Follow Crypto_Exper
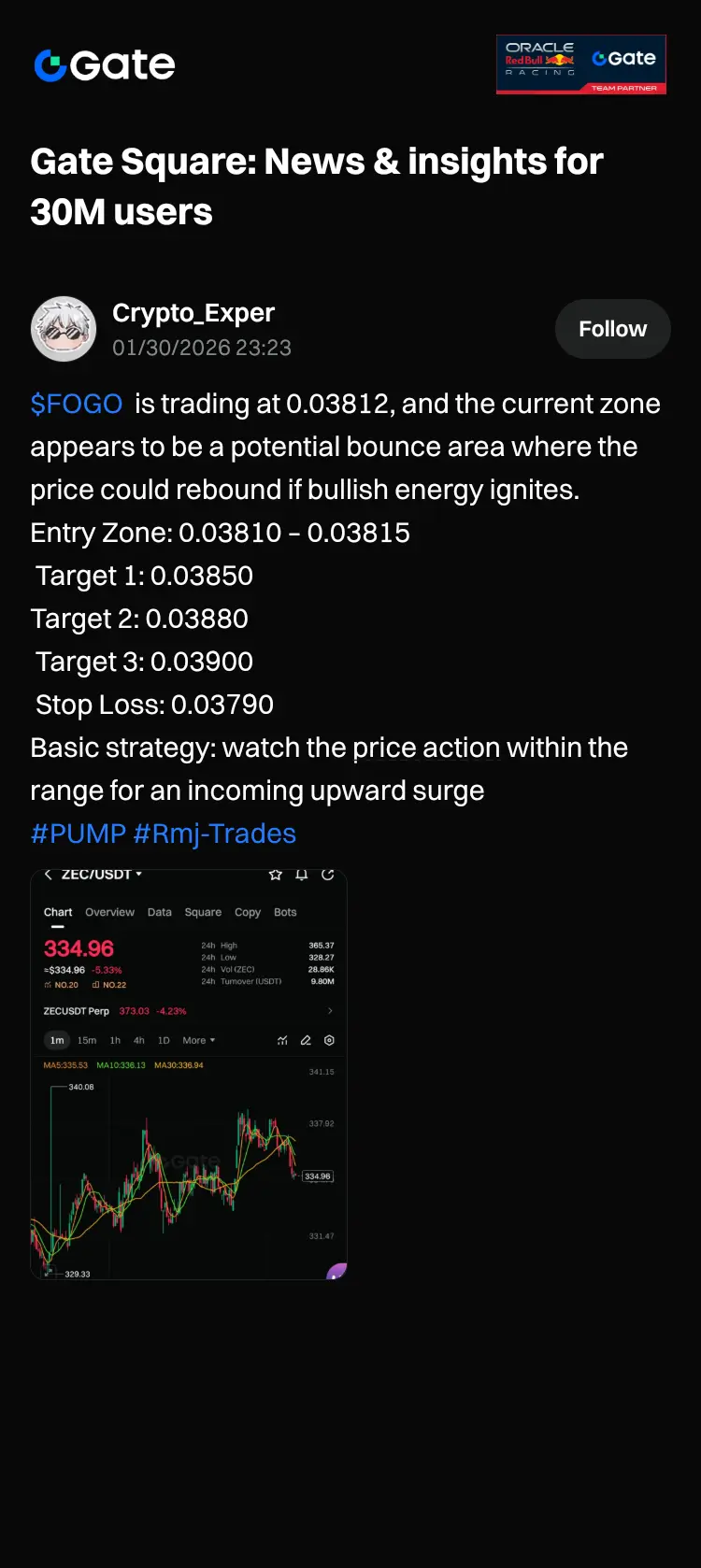701x1568 pixels. pyautogui.click(x=612, y=329)
